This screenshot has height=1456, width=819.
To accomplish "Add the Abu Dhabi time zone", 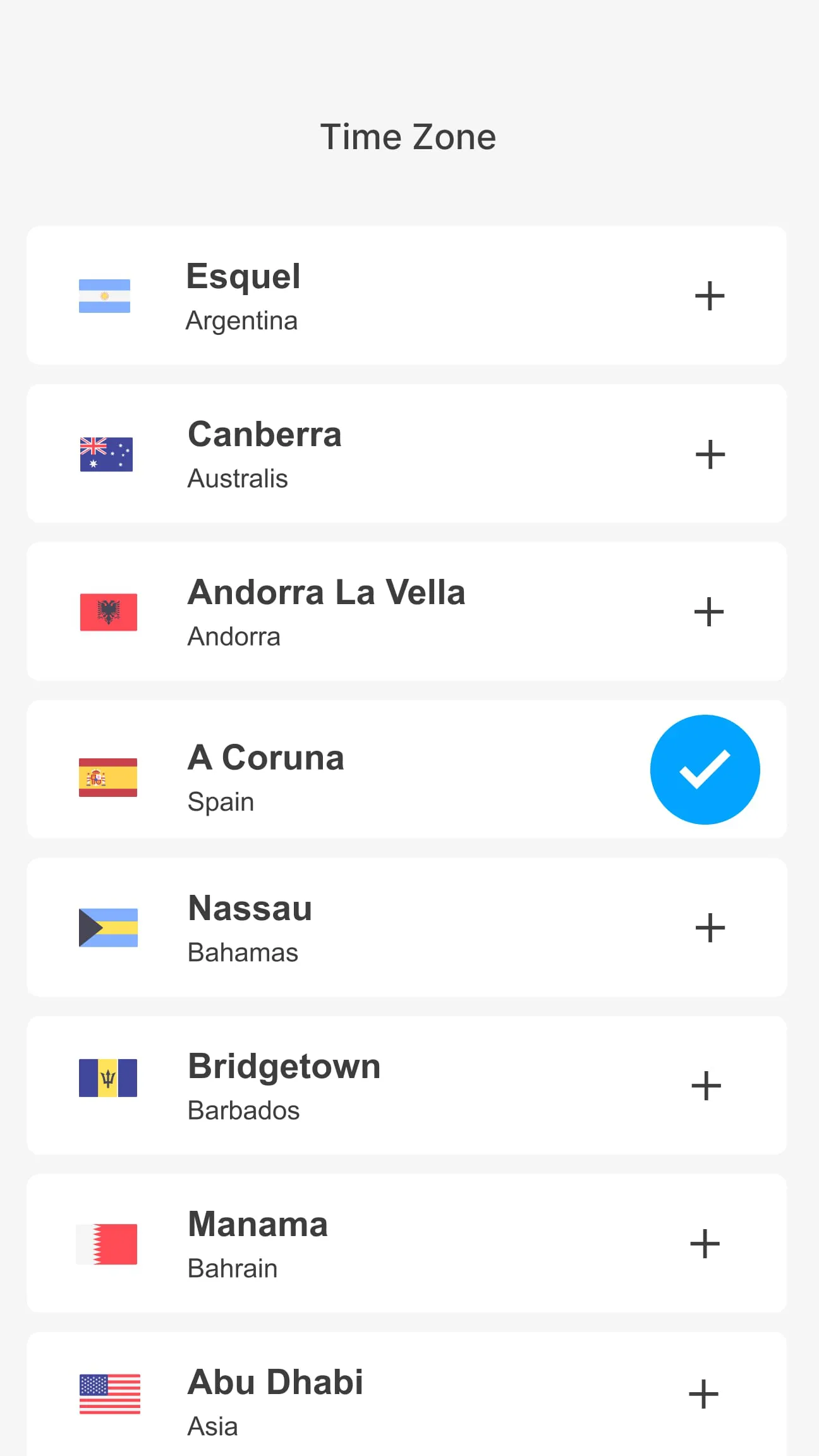I will click(703, 1394).
